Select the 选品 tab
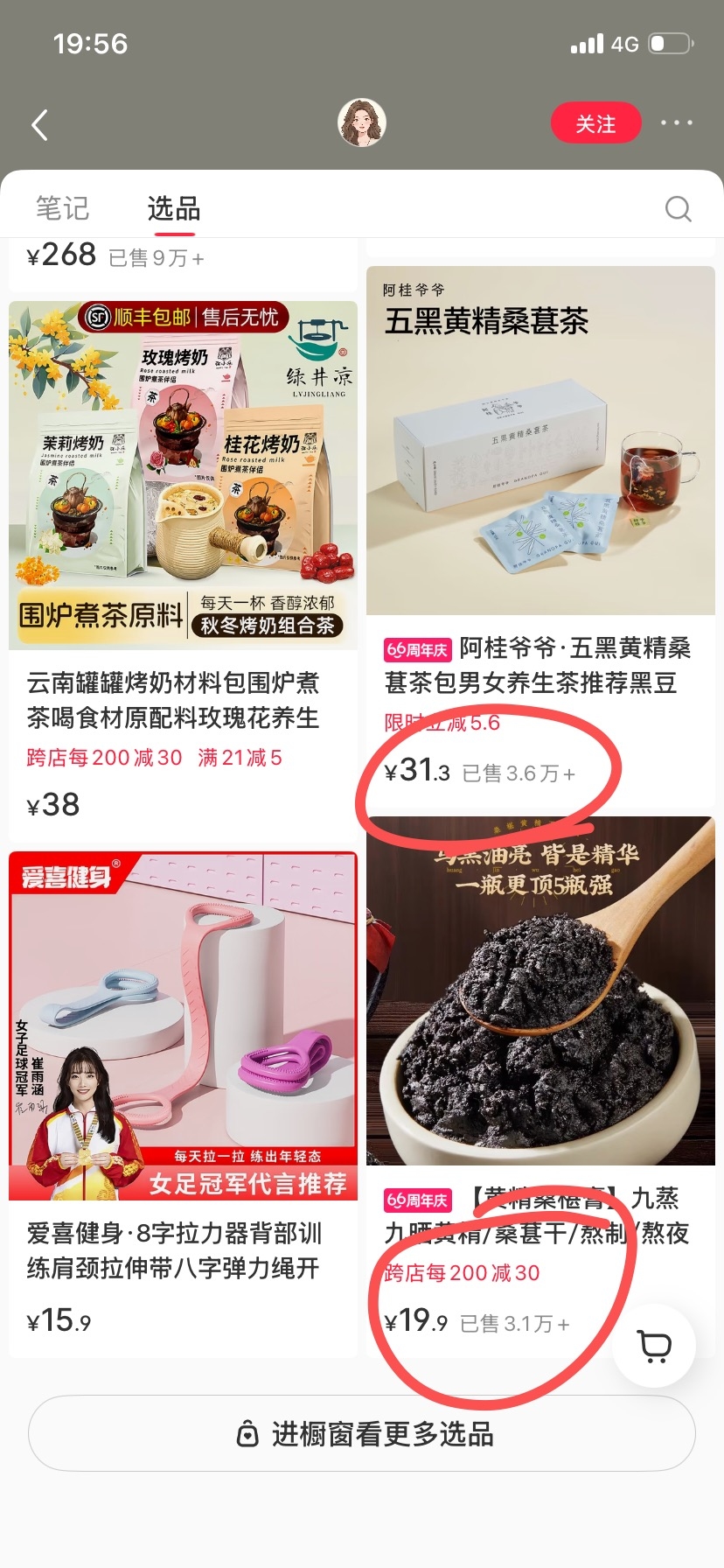 (x=174, y=208)
